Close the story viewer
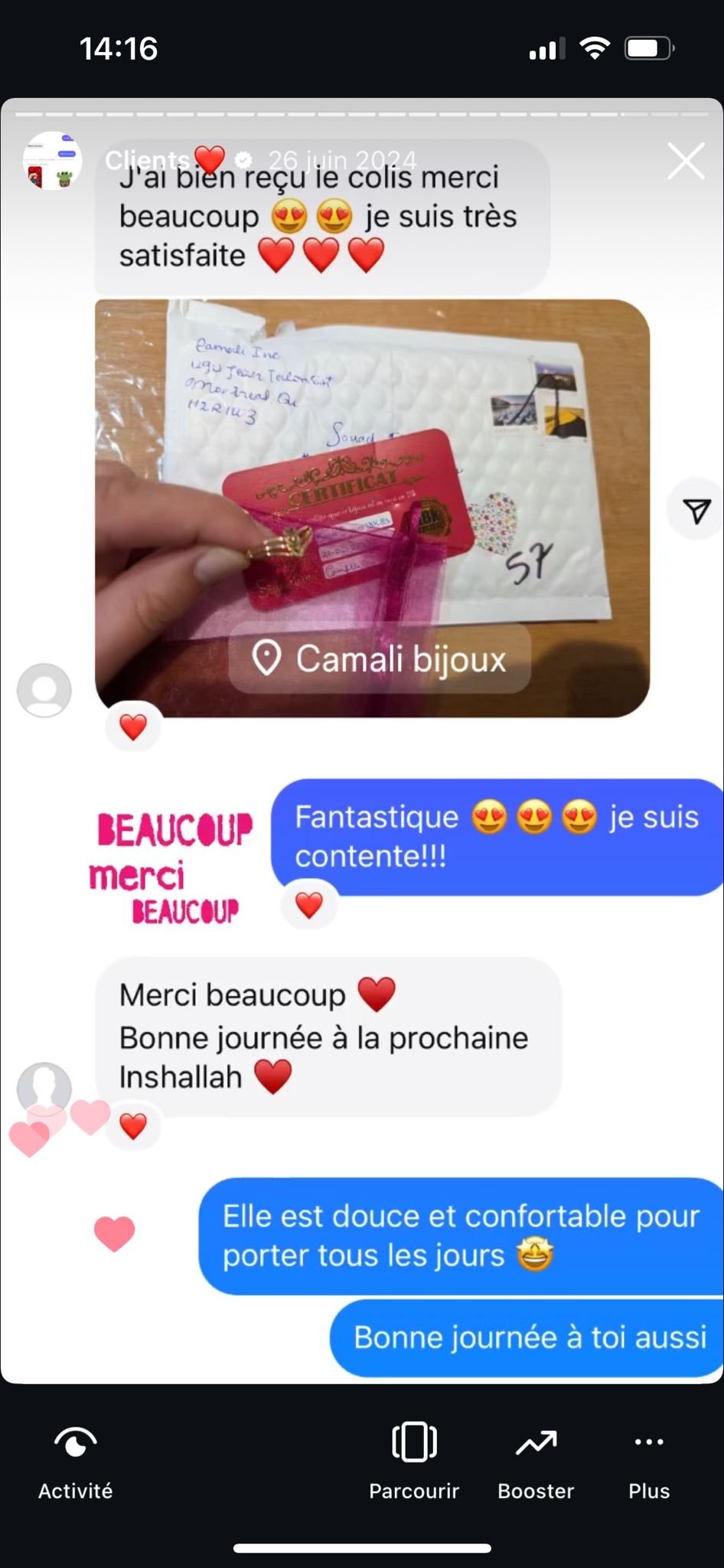Image resolution: width=724 pixels, height=1568 pixels. pyautogui.click(x=685, y=161)
